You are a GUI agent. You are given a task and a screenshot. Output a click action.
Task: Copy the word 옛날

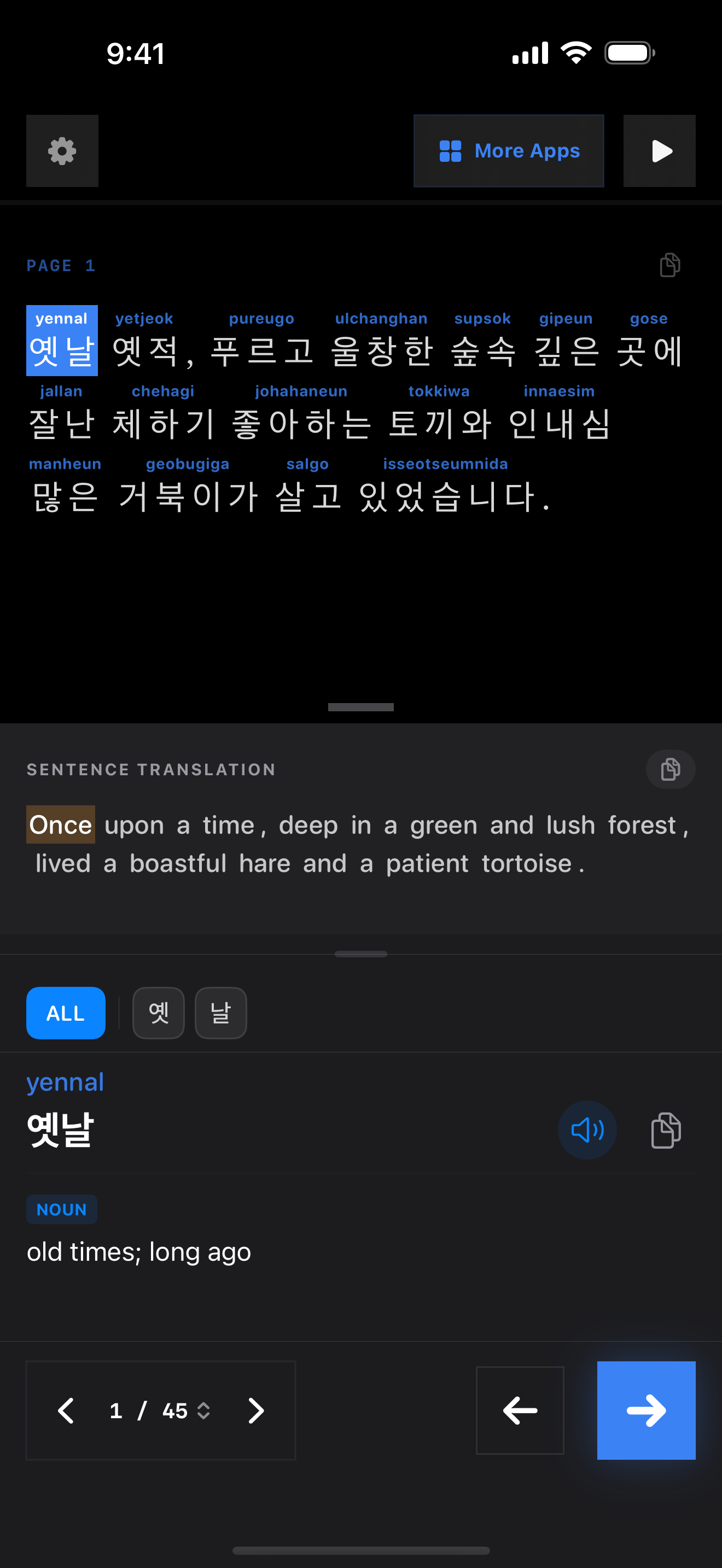(x=665, y=1130)
